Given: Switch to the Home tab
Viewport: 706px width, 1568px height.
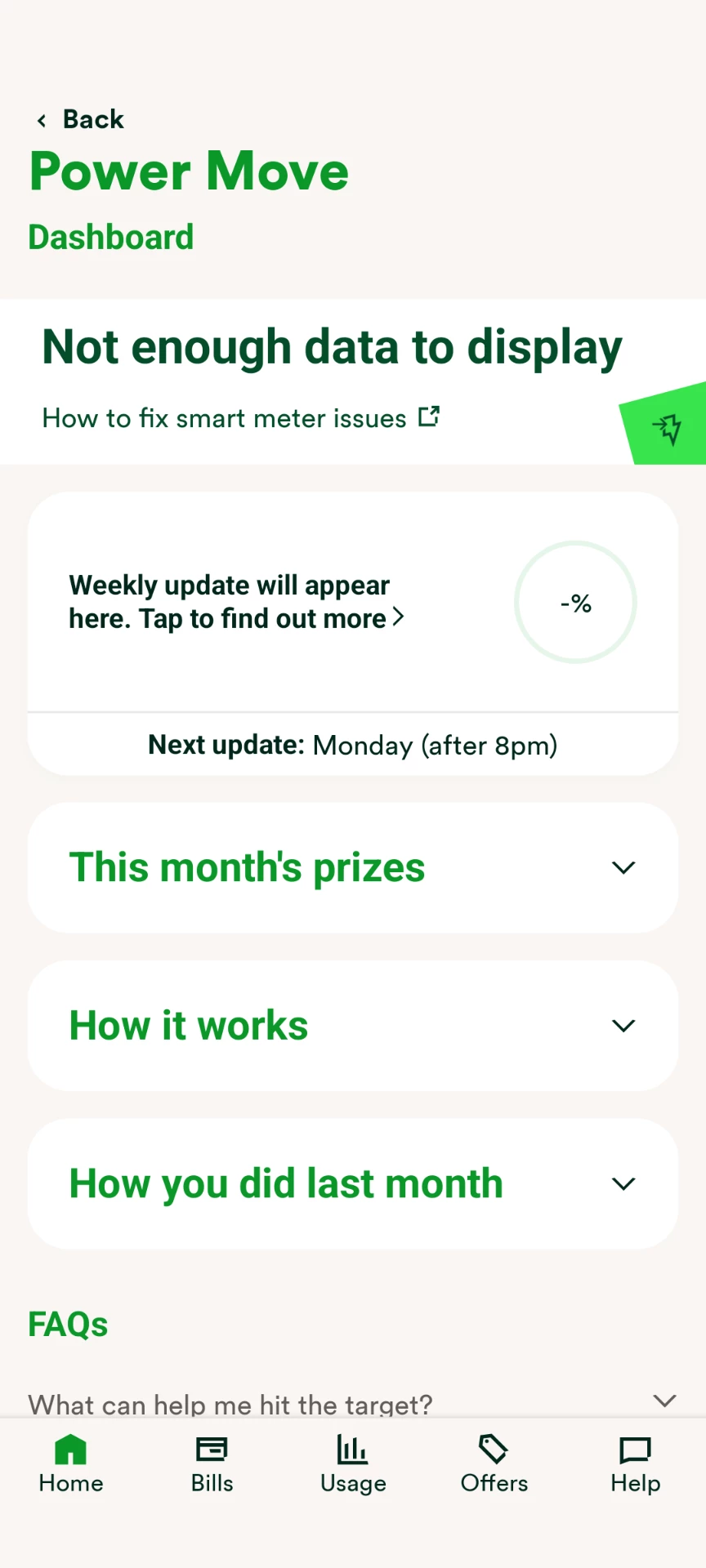Looking at the screenshot, I should click(71, 1465).
